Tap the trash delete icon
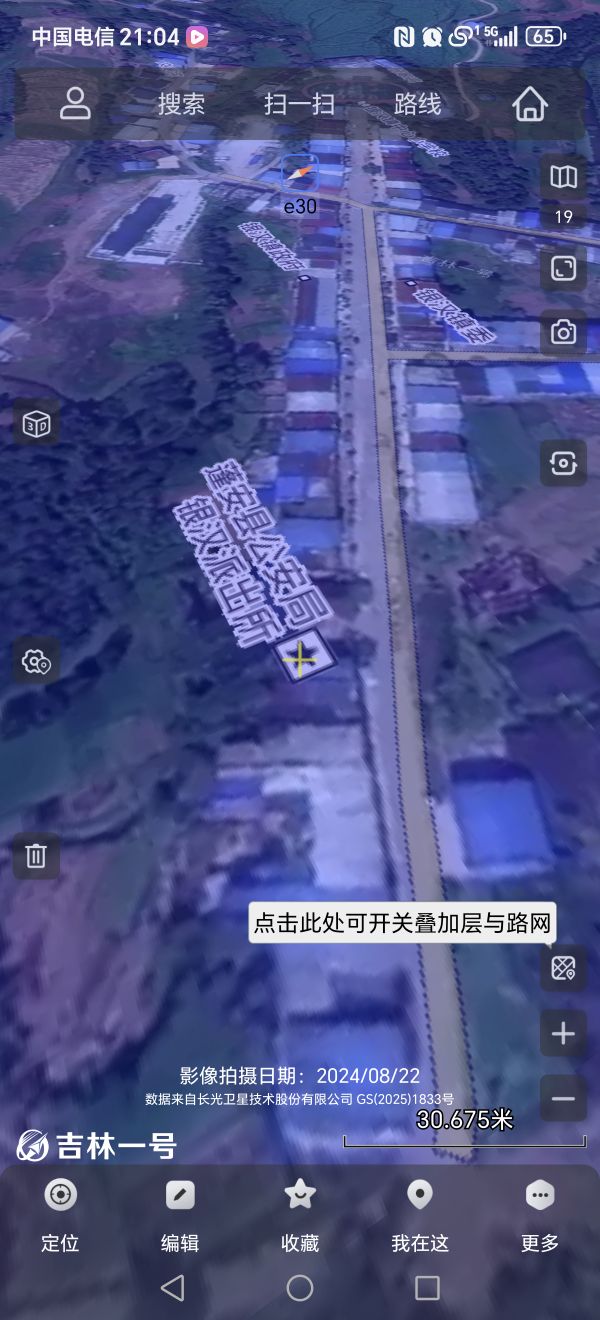 (36, 856)
